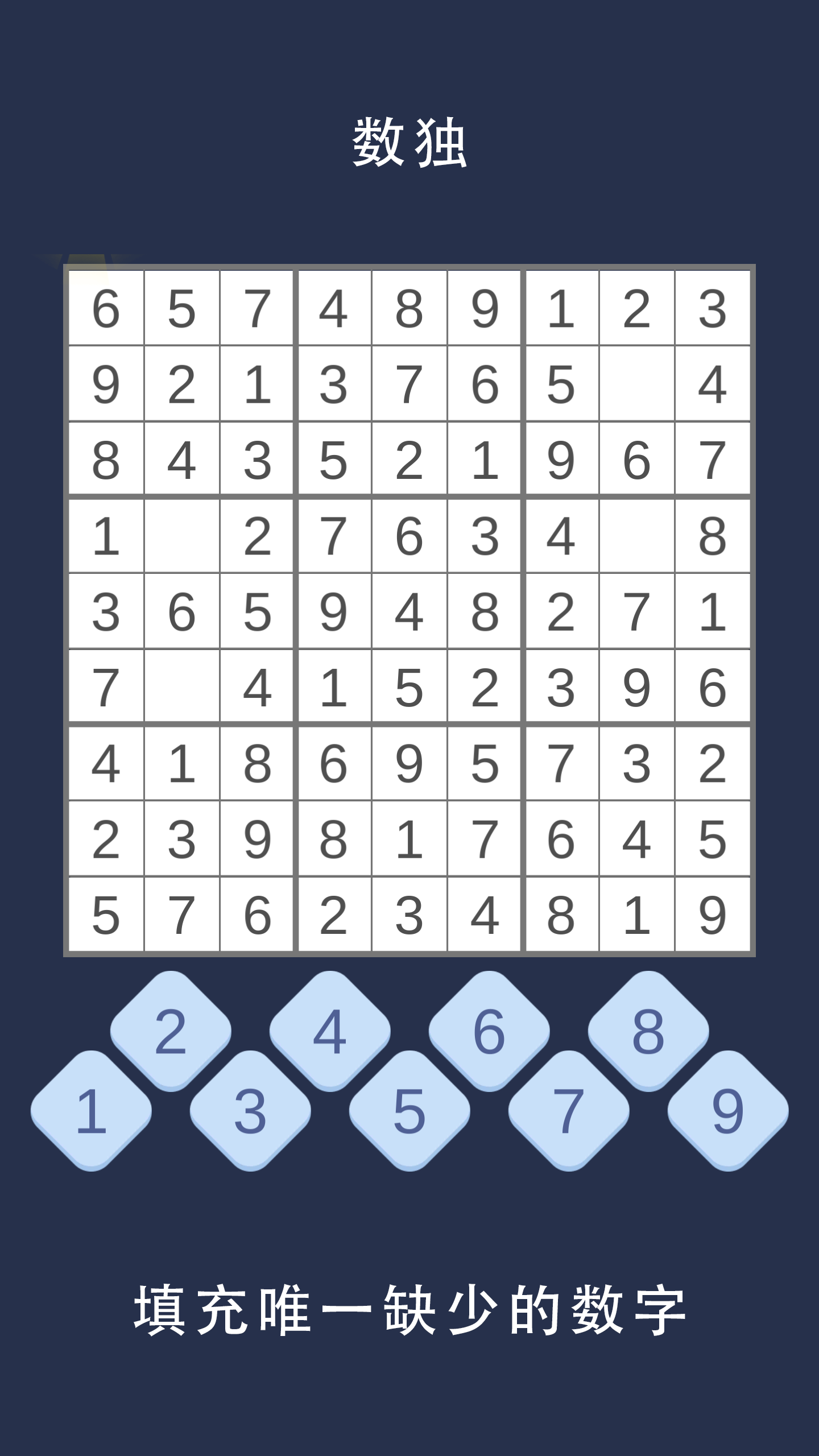Viewport: 819px width, 1456px height.
Task: Click the 数独 title text
Action: coord(408,139)
